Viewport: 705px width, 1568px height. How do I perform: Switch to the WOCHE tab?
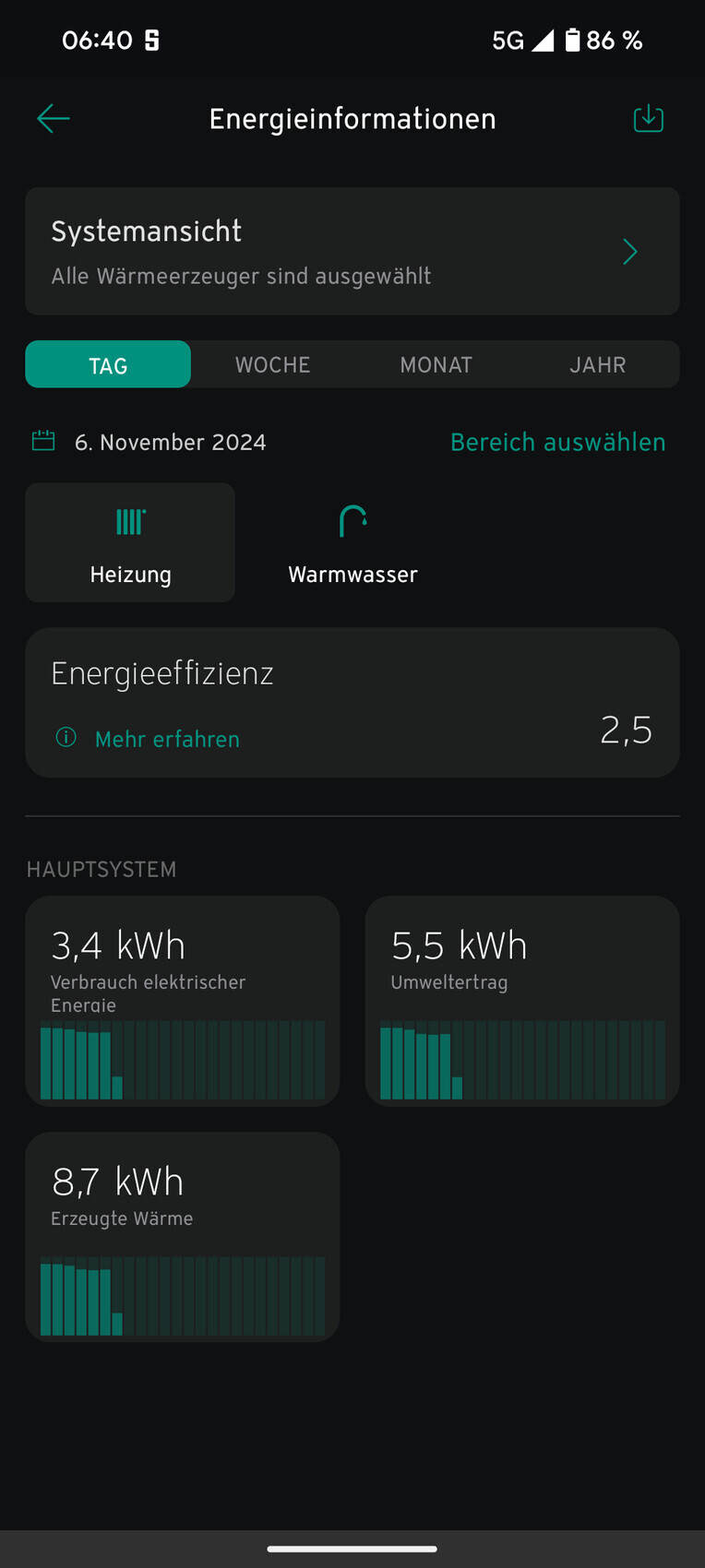[x=272, y=365]
